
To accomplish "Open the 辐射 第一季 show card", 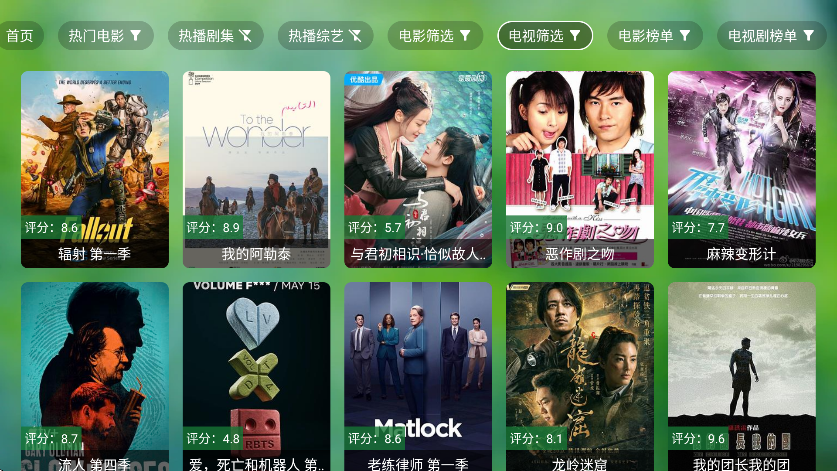I will [x=95, y=169].
